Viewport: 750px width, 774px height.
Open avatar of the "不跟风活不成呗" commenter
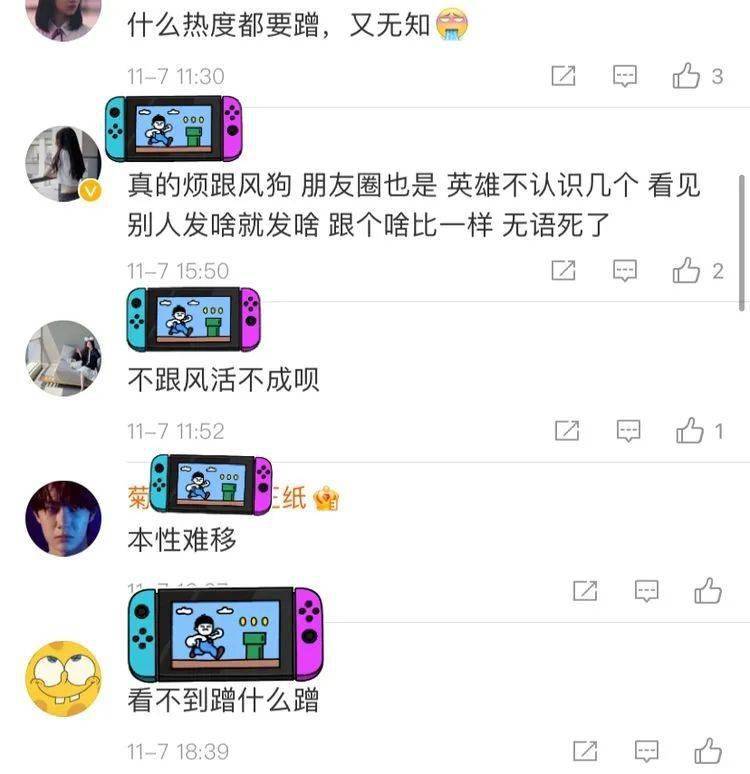click(62, 358)
